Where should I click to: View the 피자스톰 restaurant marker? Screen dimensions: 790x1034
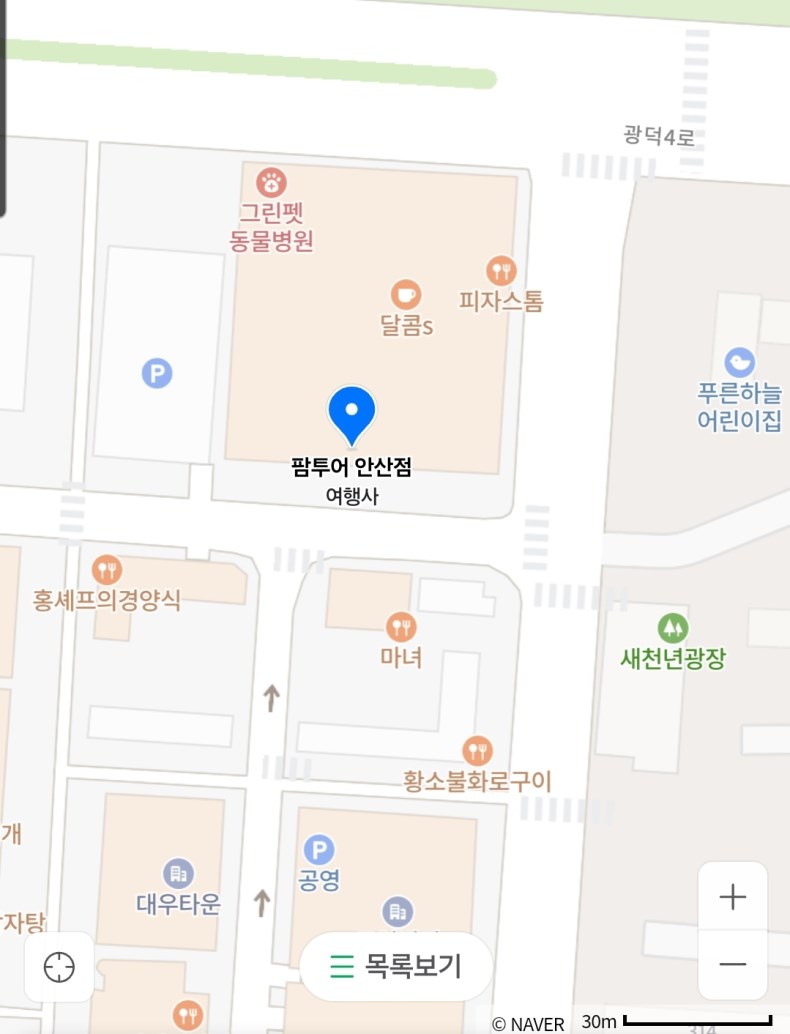(501, 270)
